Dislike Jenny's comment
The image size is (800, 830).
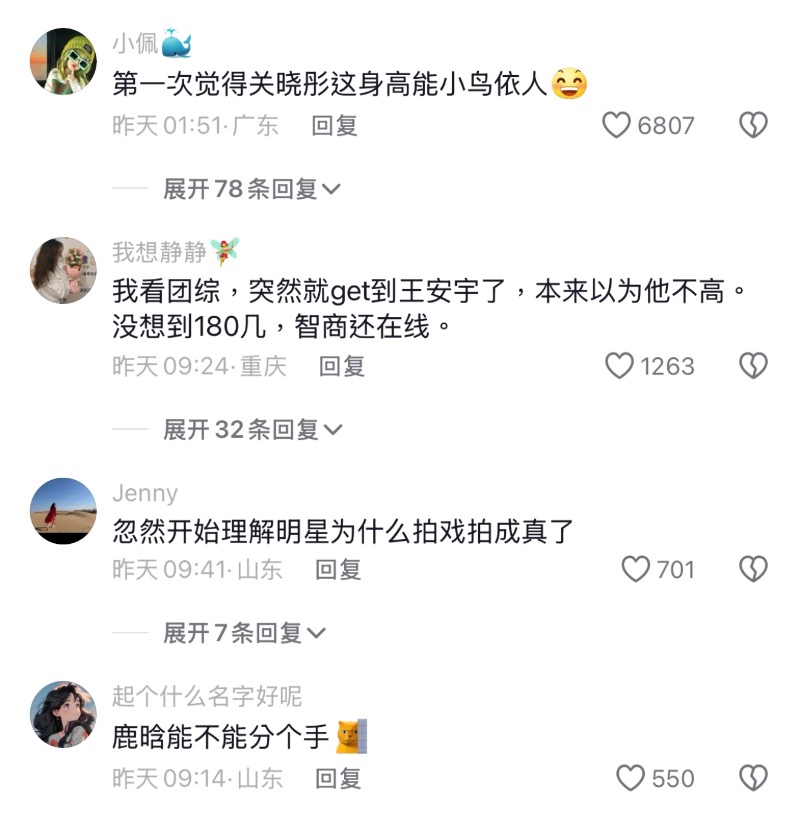[753, 570]
